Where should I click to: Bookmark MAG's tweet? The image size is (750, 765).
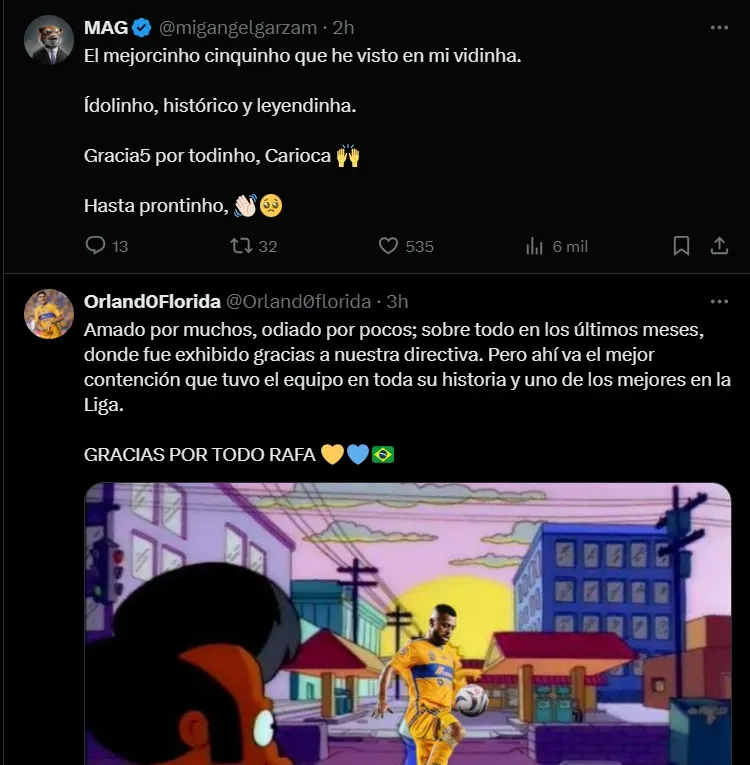point(680,245)
